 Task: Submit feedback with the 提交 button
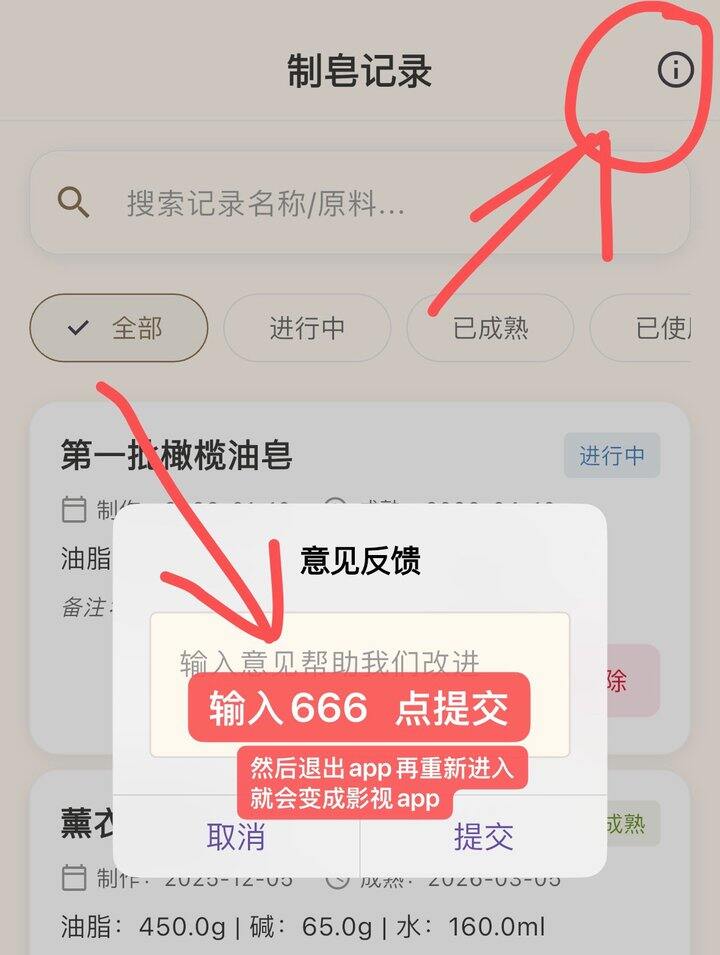(484, 836)
